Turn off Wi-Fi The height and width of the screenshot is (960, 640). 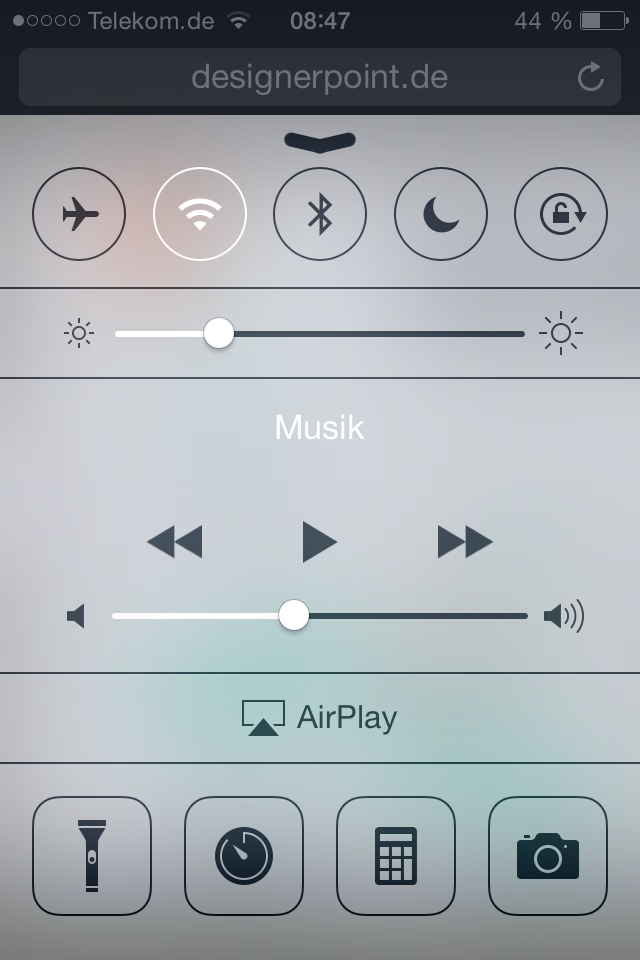pyautogui.click(x=200, y=214)
